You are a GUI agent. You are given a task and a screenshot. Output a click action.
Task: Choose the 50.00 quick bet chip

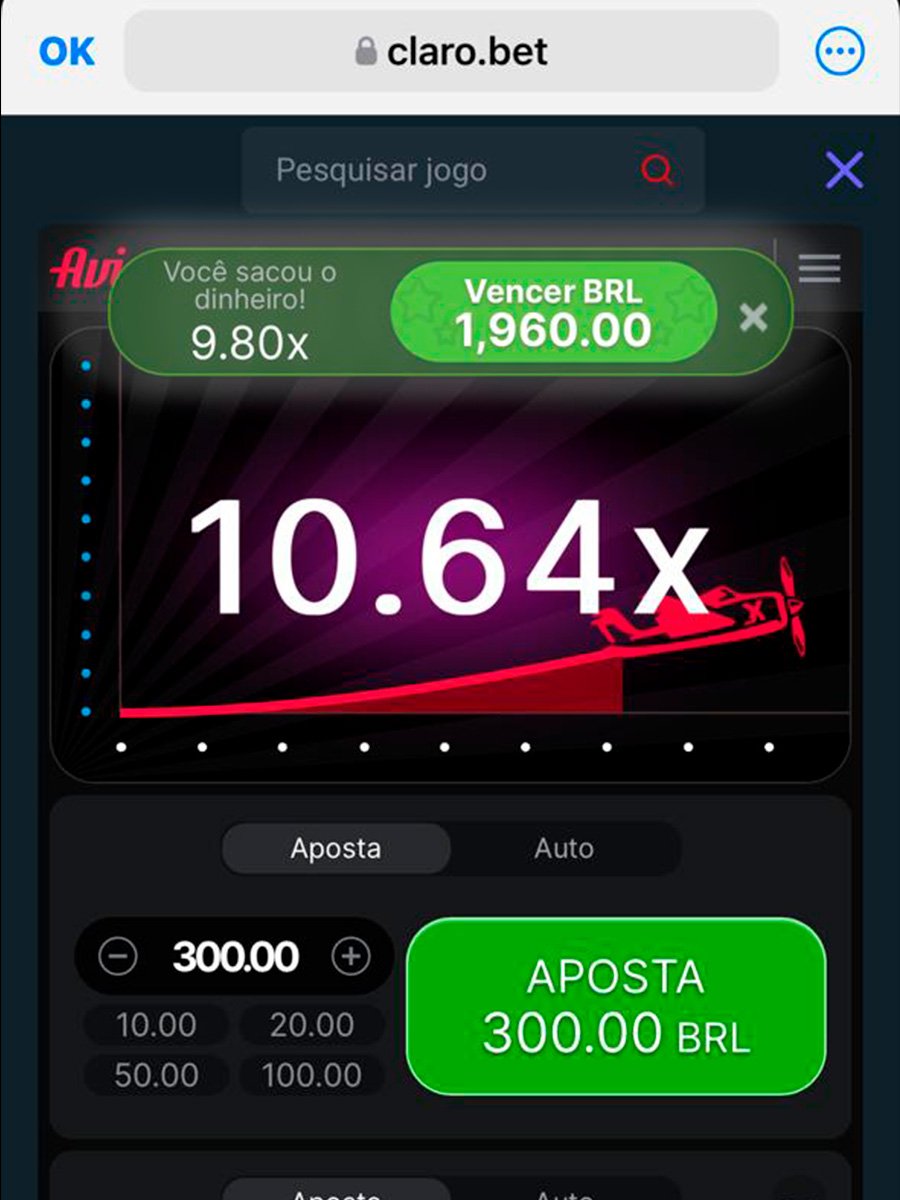pyautogui.click(x=156, y=1075)
